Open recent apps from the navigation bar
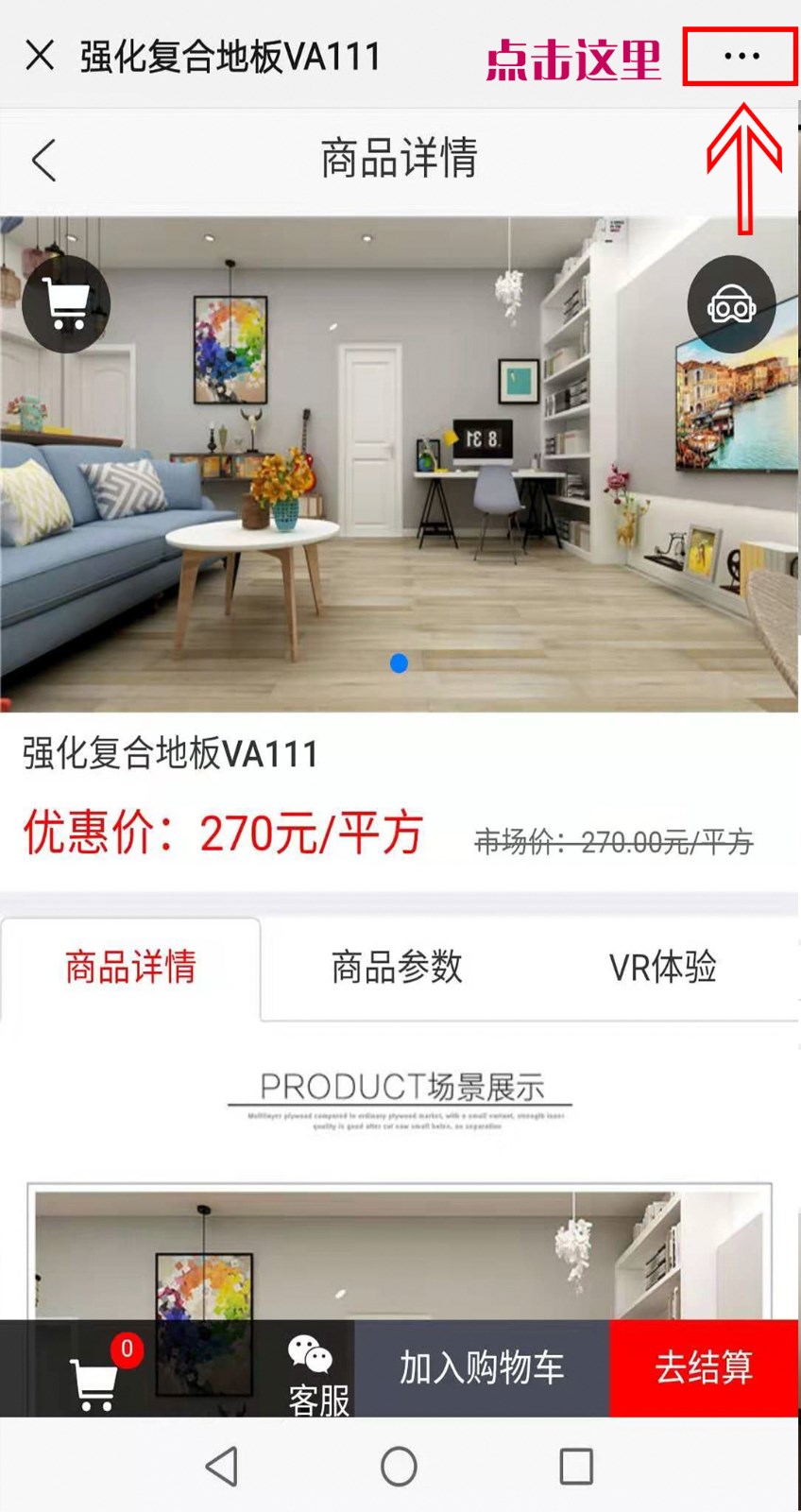The width and height of the screenshot is (801, 1512). [x=576, y=1467]
